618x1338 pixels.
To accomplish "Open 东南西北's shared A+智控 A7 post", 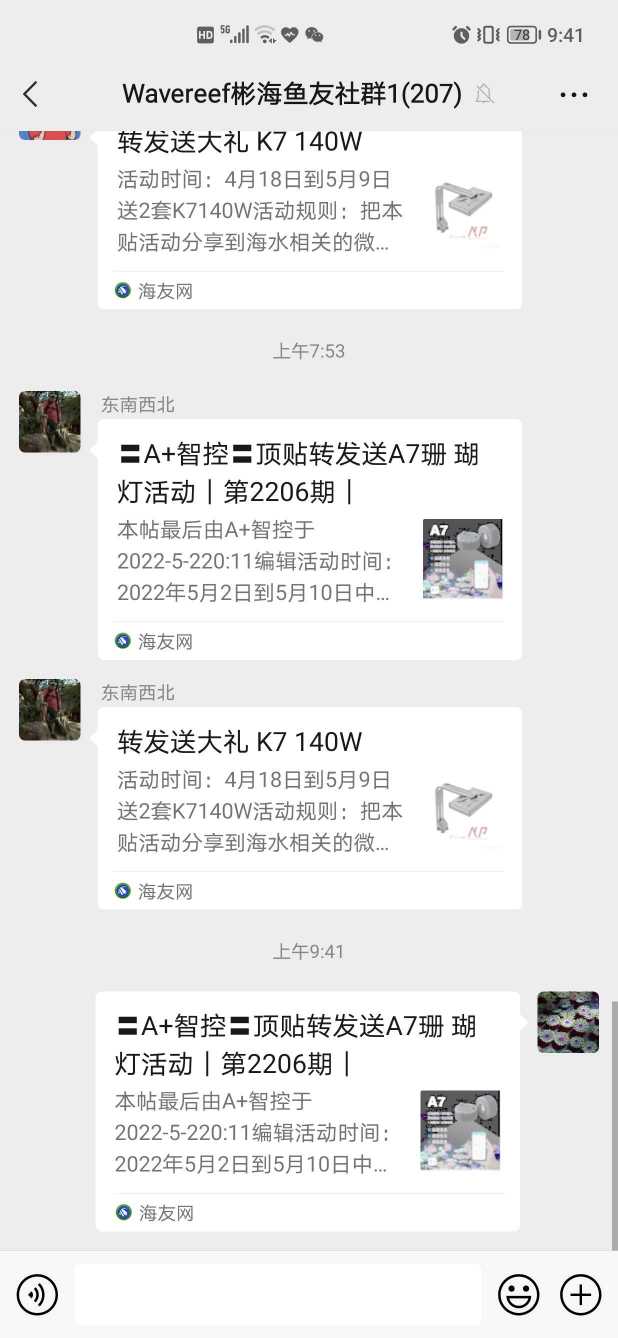I will click(309, 539).
